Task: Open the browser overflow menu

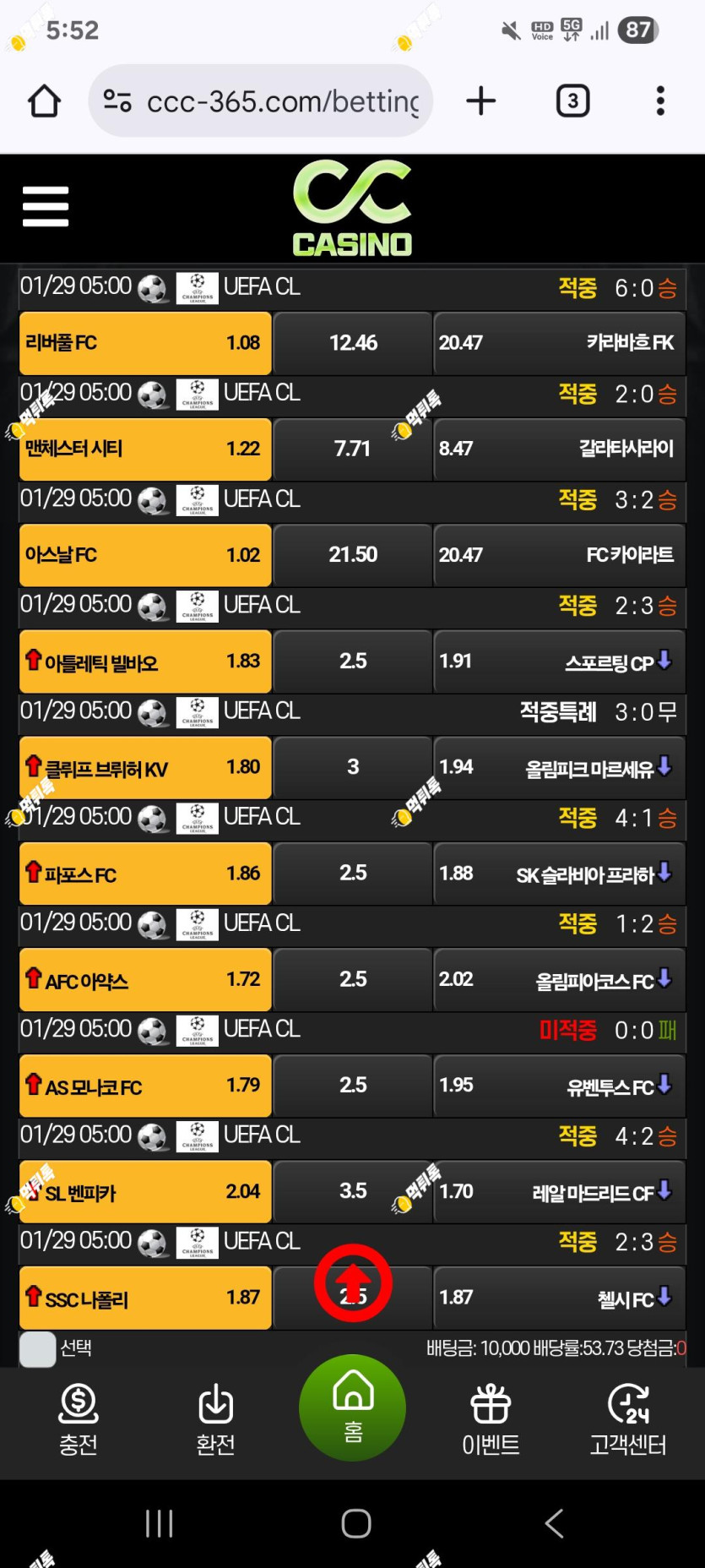Action: tap(660, 101)
